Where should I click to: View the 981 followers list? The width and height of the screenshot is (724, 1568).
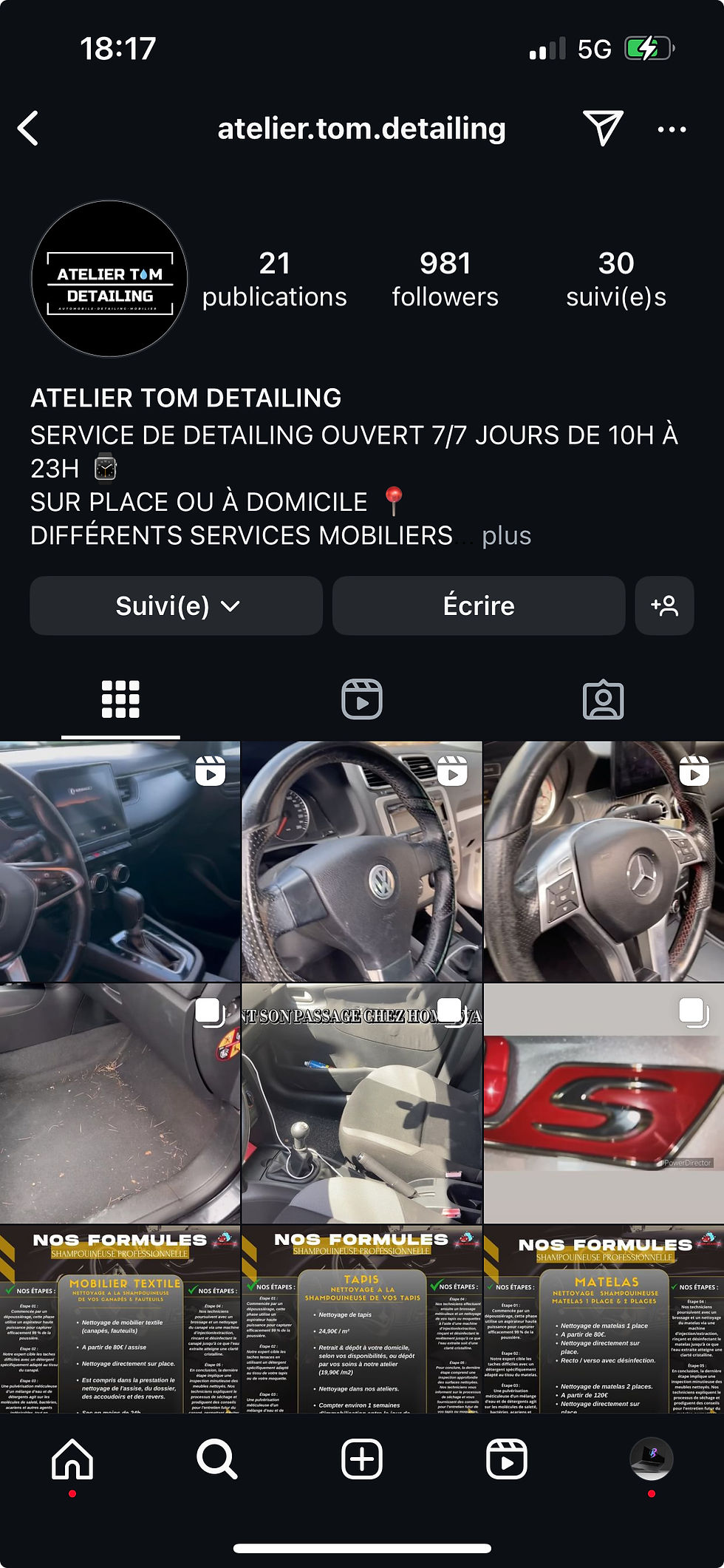445,279
